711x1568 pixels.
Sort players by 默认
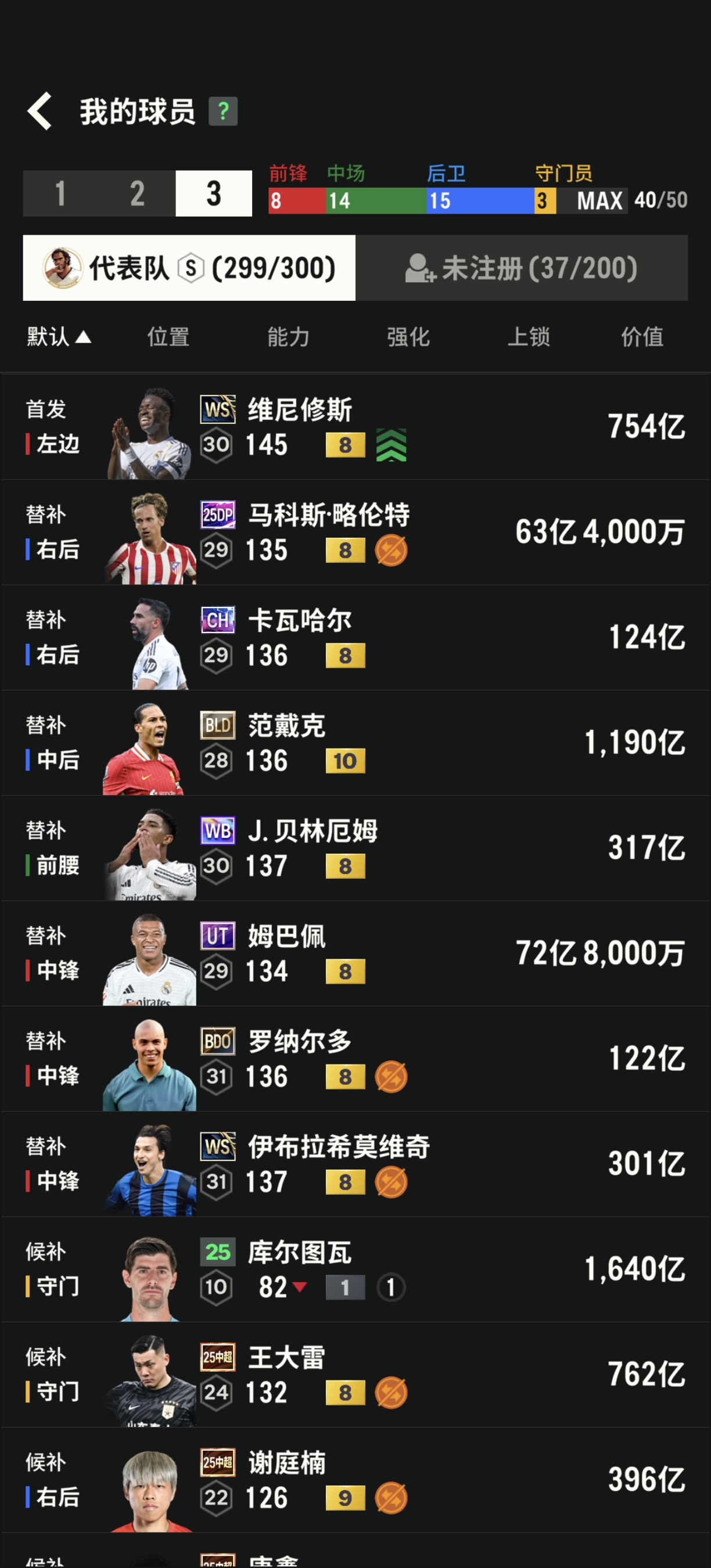(58, 337)
